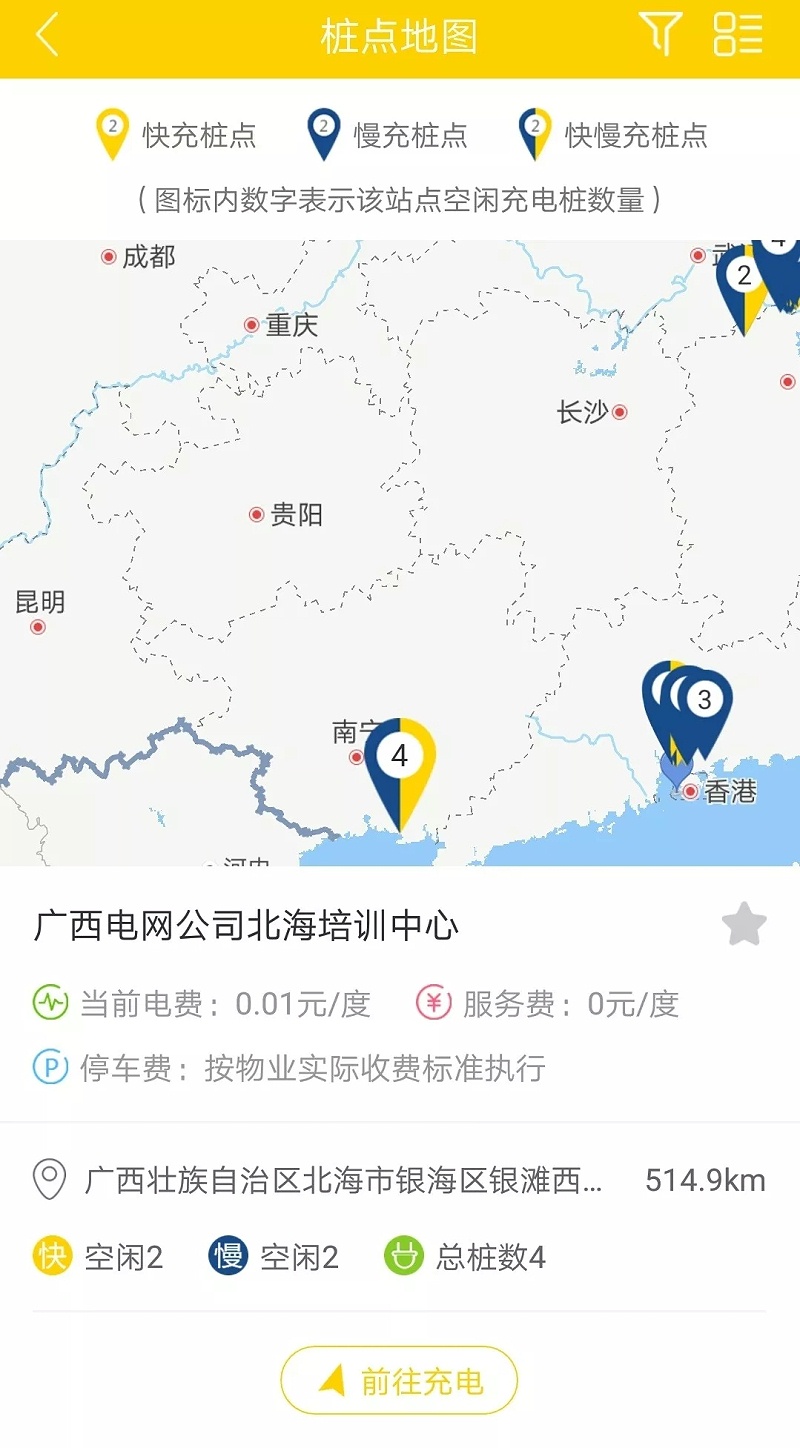Switch to the list view icon
The image size is (800, 1448).
(738, 35)
